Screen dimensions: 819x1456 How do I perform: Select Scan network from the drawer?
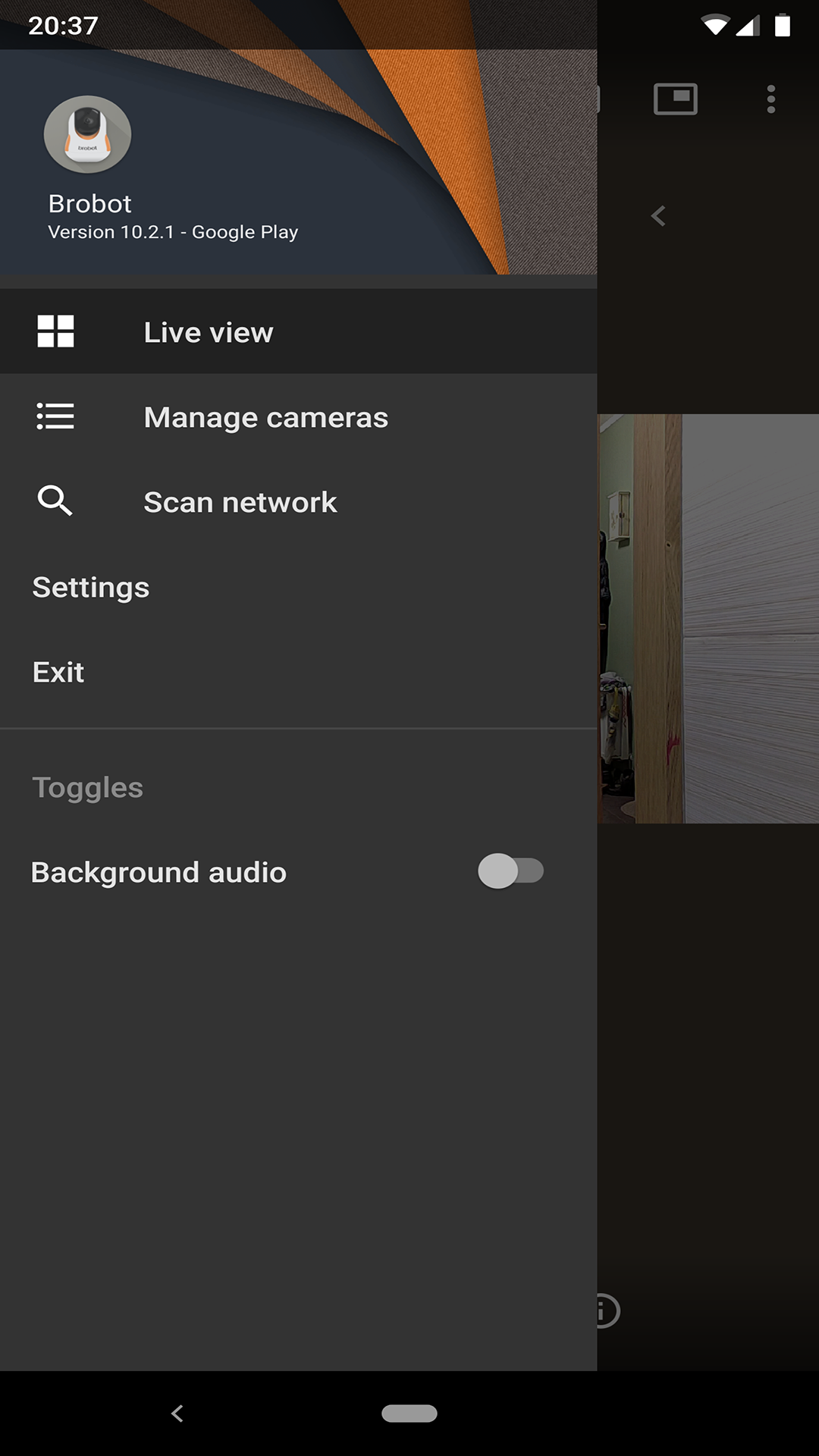240,502
